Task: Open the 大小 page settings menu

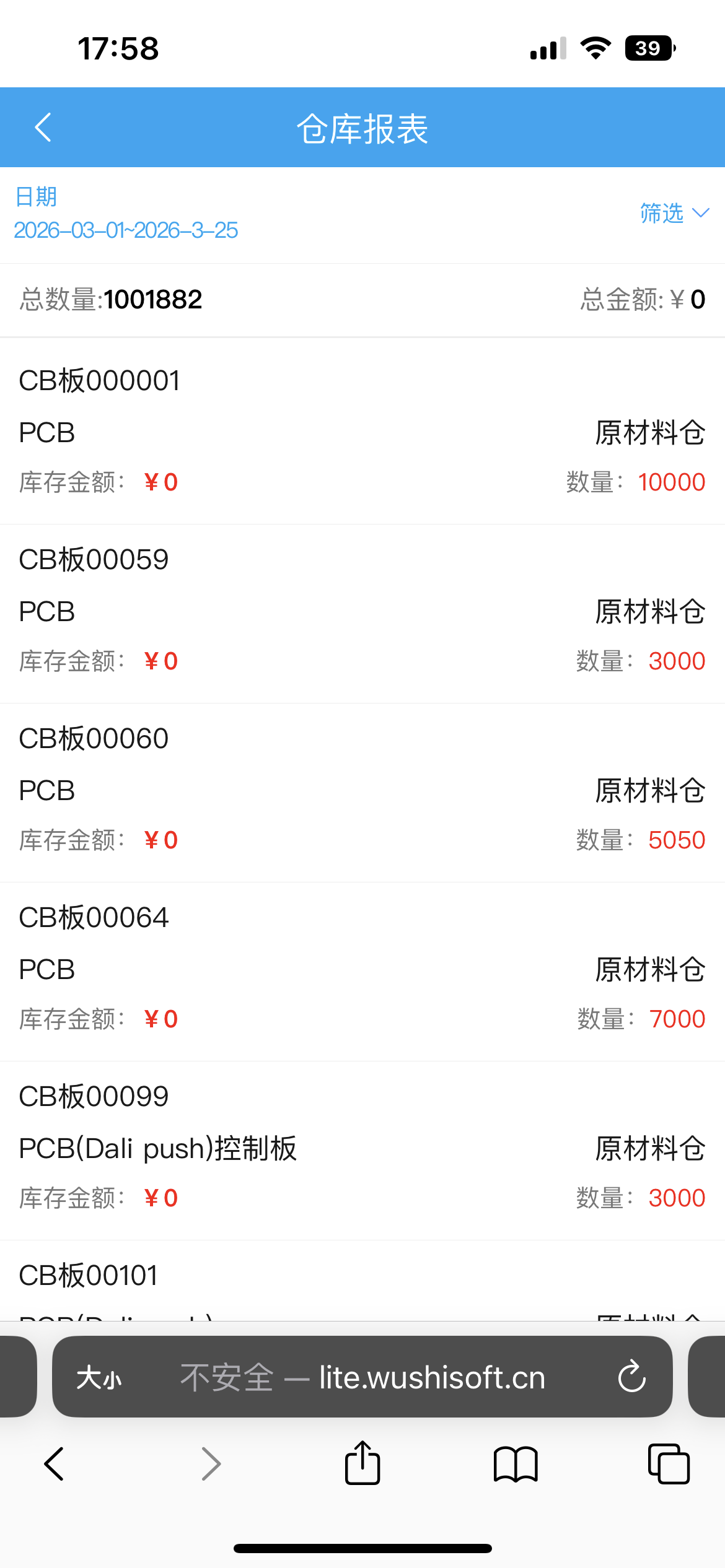Action: click(x=99, y=1379)
